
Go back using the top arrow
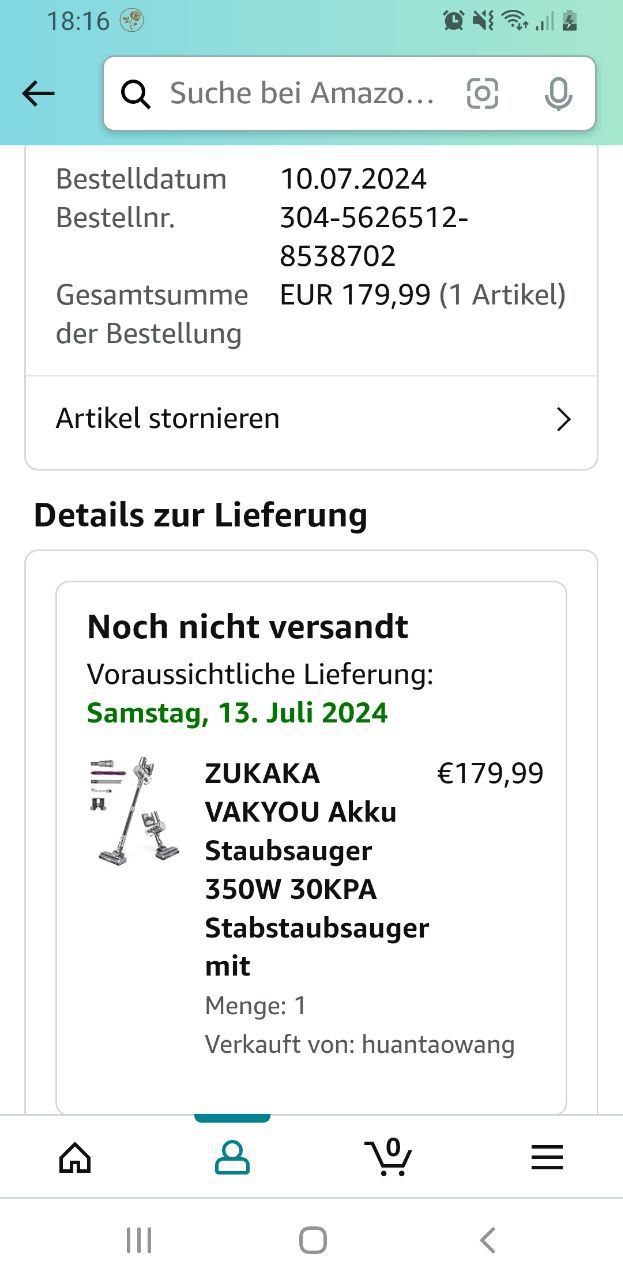pyautogui.click(x=39, y=94)
